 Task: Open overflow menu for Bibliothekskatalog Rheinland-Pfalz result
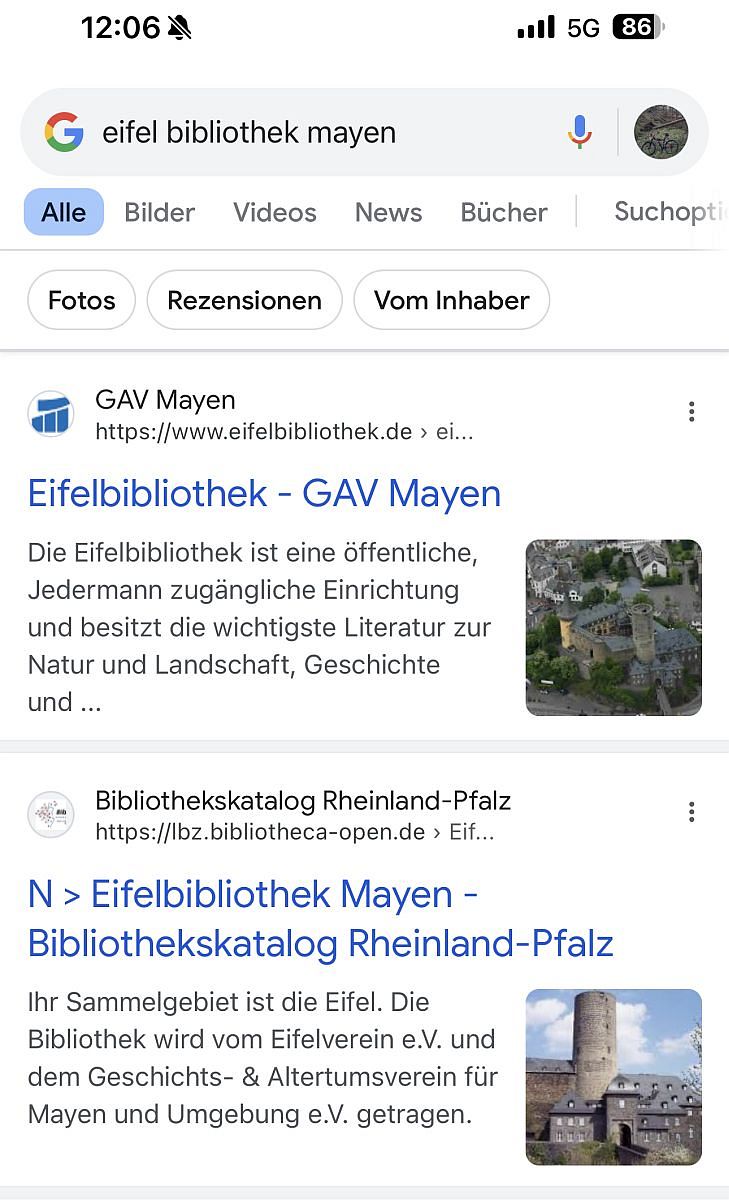click(x=691, y=812)
